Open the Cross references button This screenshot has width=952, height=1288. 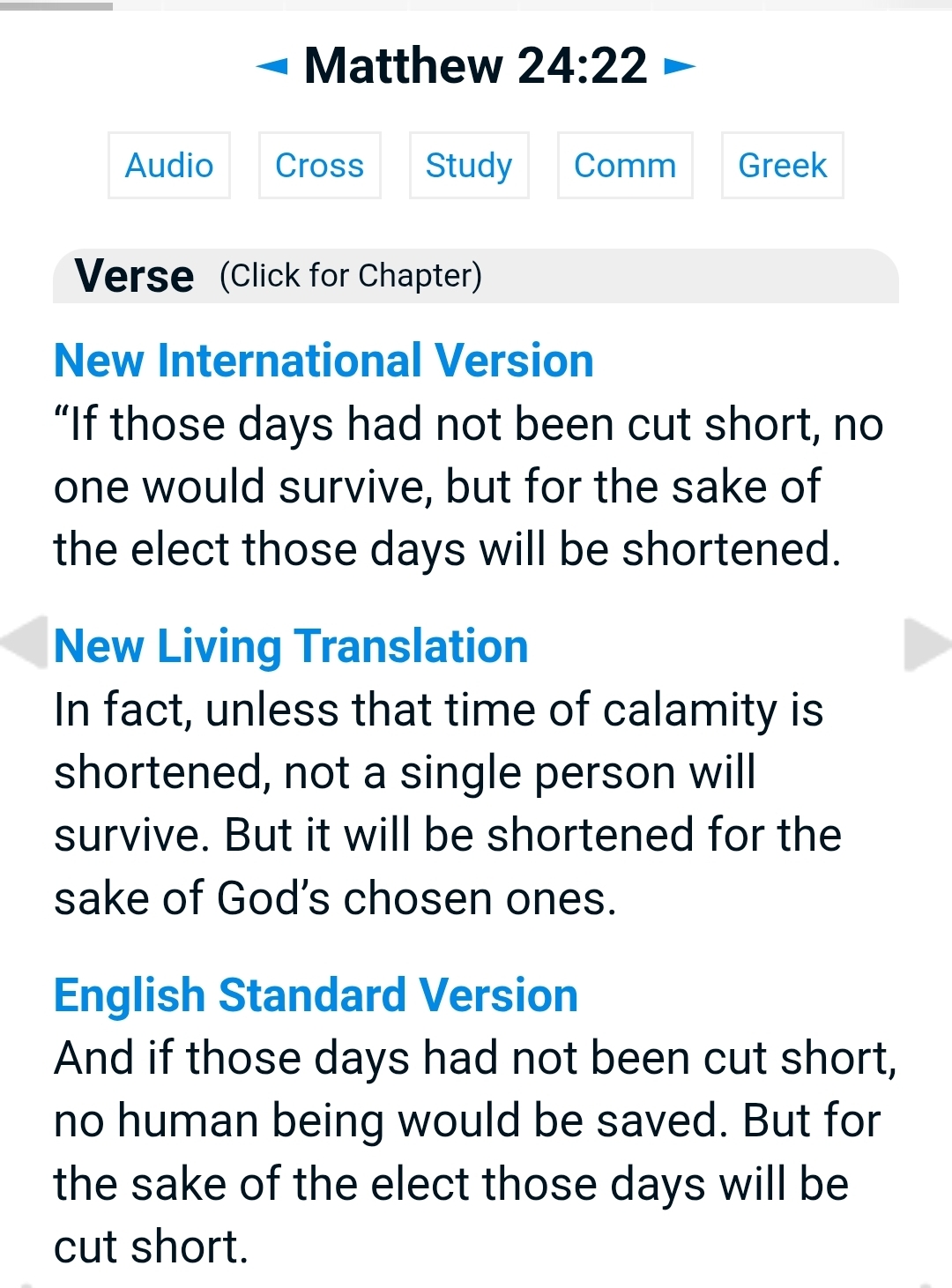[319, 166]
